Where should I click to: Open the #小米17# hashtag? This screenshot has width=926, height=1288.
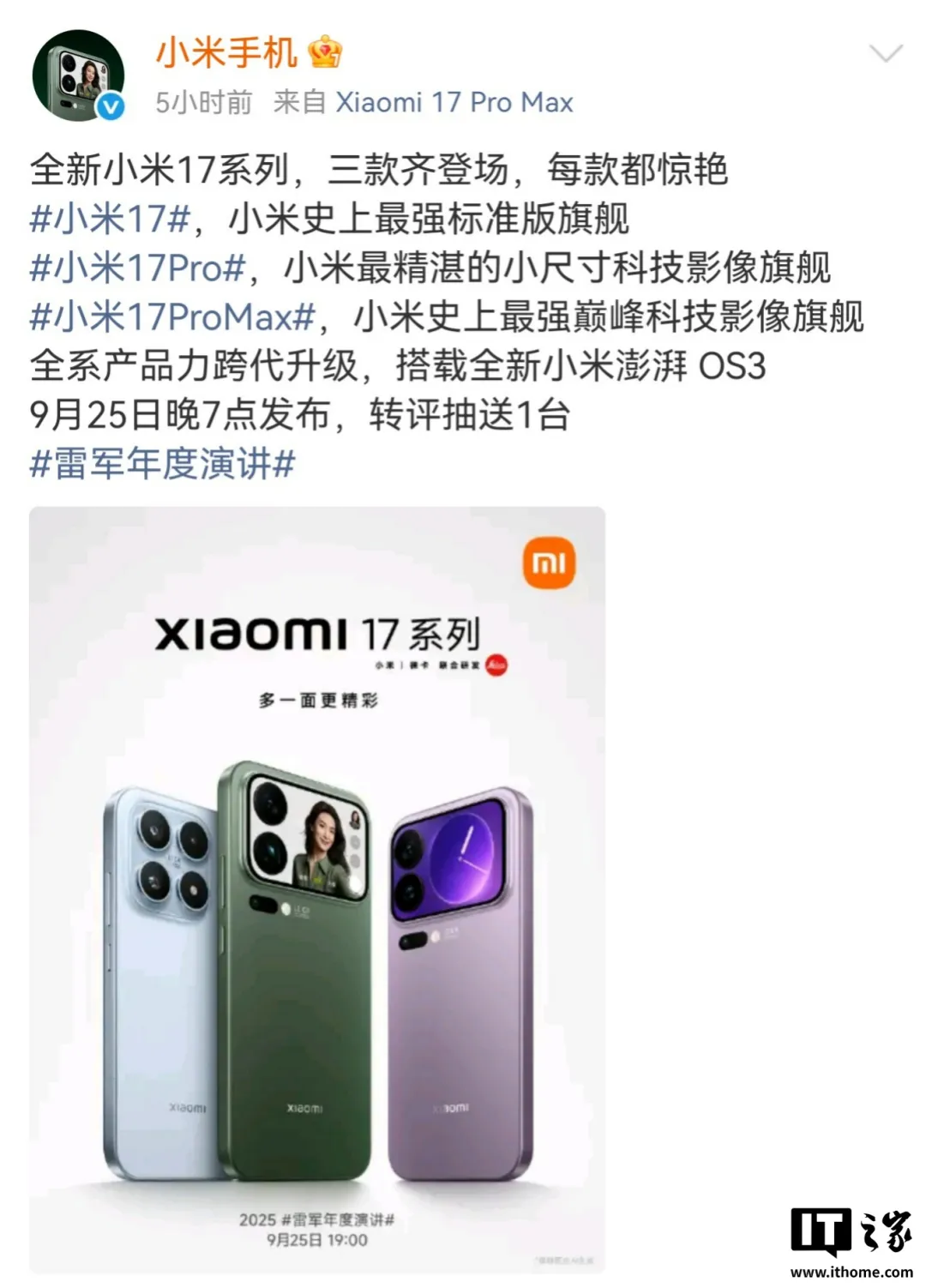click(x=110, y=220)
